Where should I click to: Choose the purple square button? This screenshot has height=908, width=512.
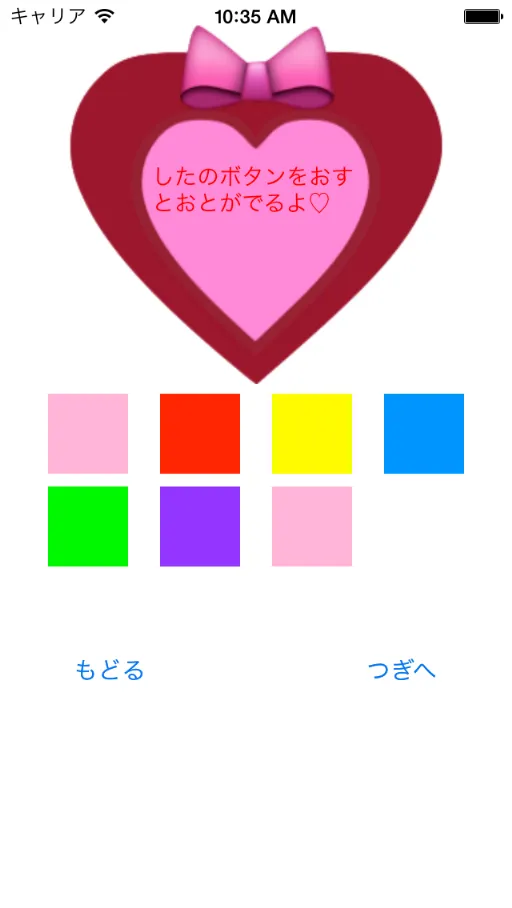pyautogui.click(x=200, y=526)
